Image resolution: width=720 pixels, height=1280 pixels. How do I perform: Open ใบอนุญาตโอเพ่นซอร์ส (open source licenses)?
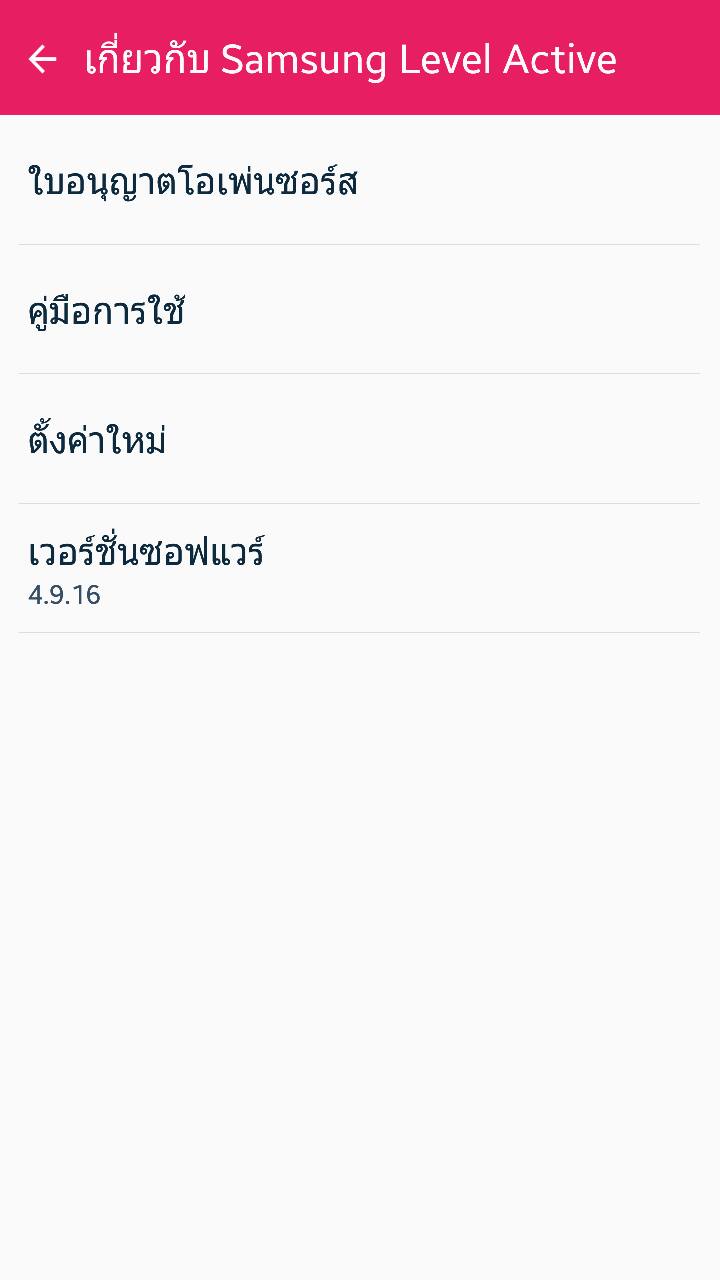(x=359, y=180)
